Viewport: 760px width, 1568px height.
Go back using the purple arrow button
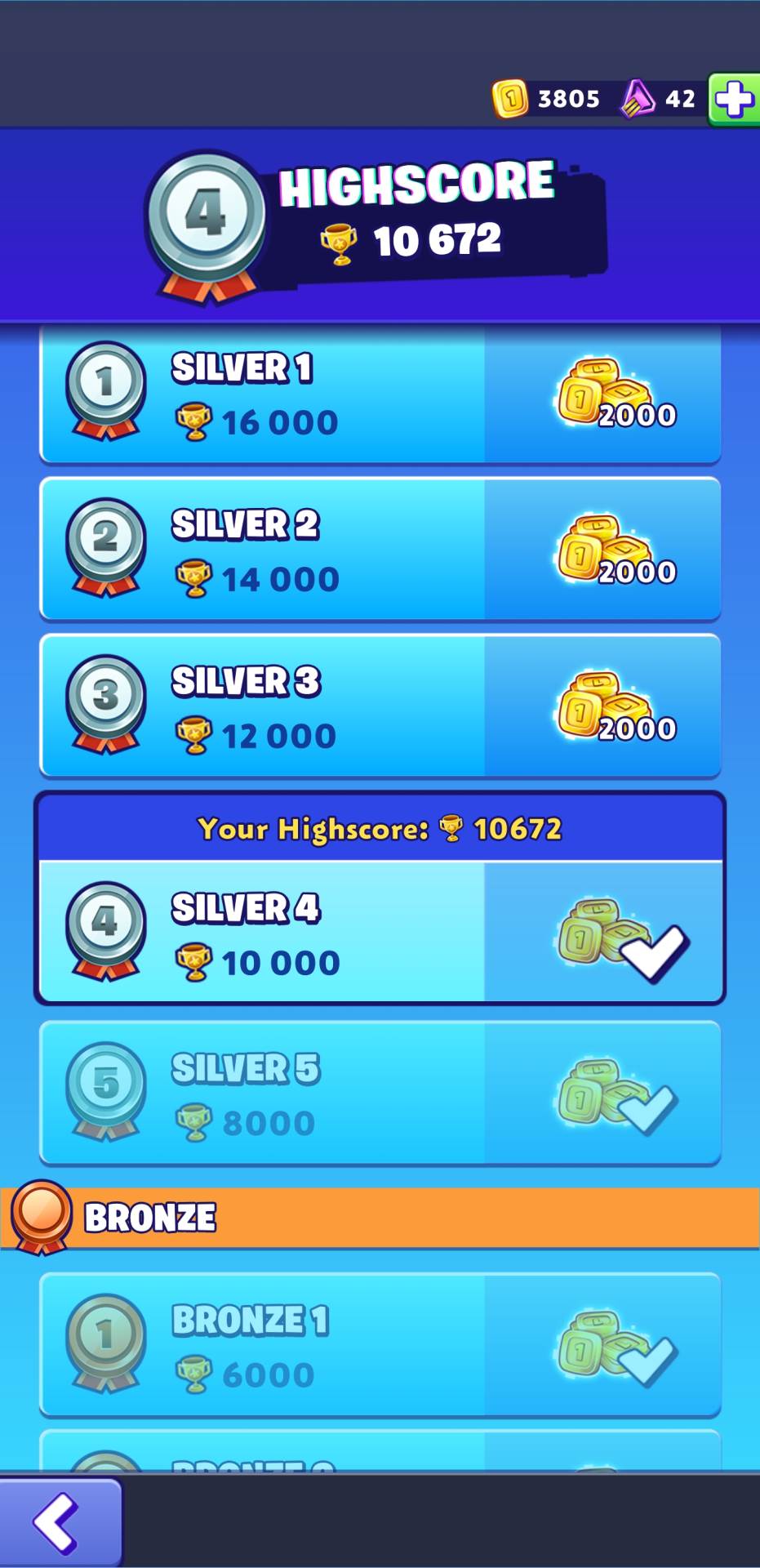pyautogui.click(x=59, y=1521)
